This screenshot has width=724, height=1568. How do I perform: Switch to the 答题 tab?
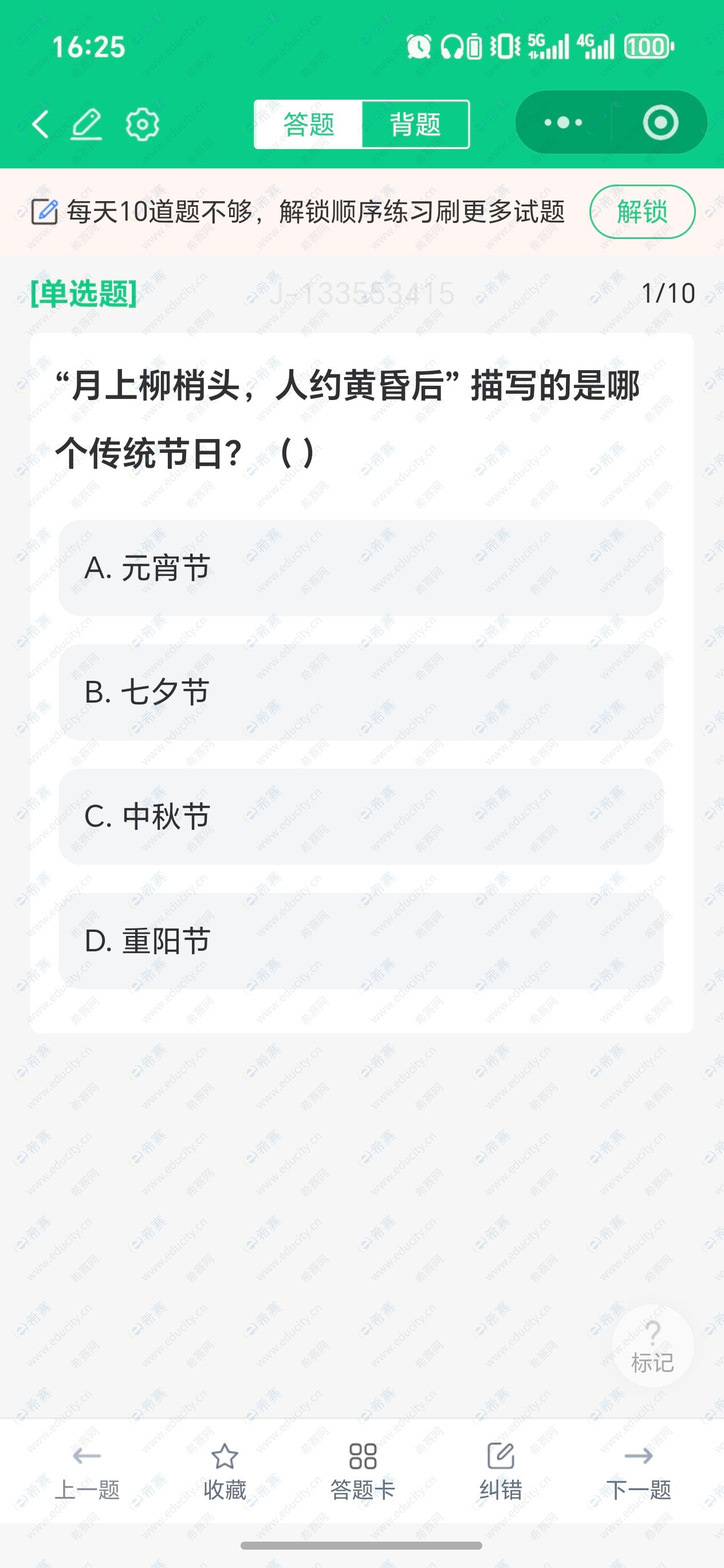point(309,124)
